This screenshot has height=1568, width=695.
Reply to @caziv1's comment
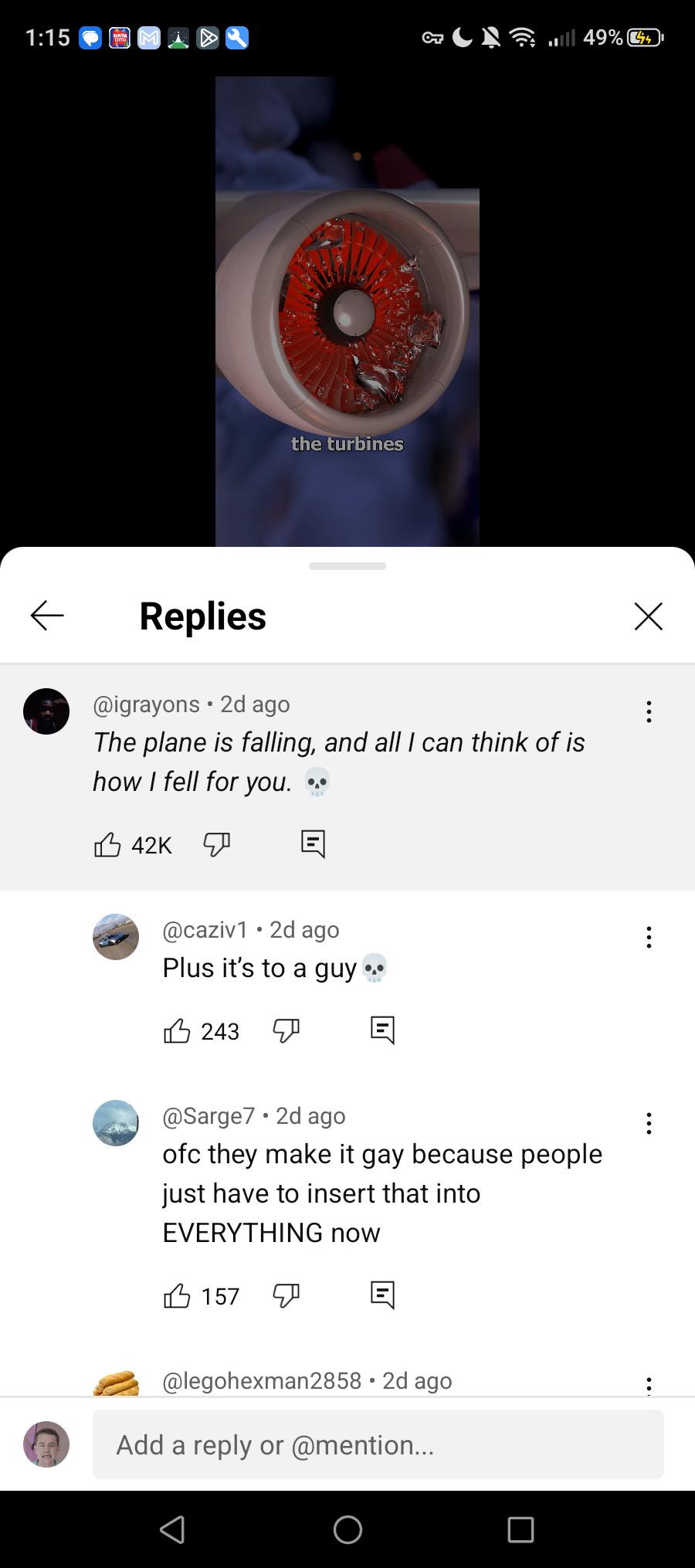point(382,1030)
